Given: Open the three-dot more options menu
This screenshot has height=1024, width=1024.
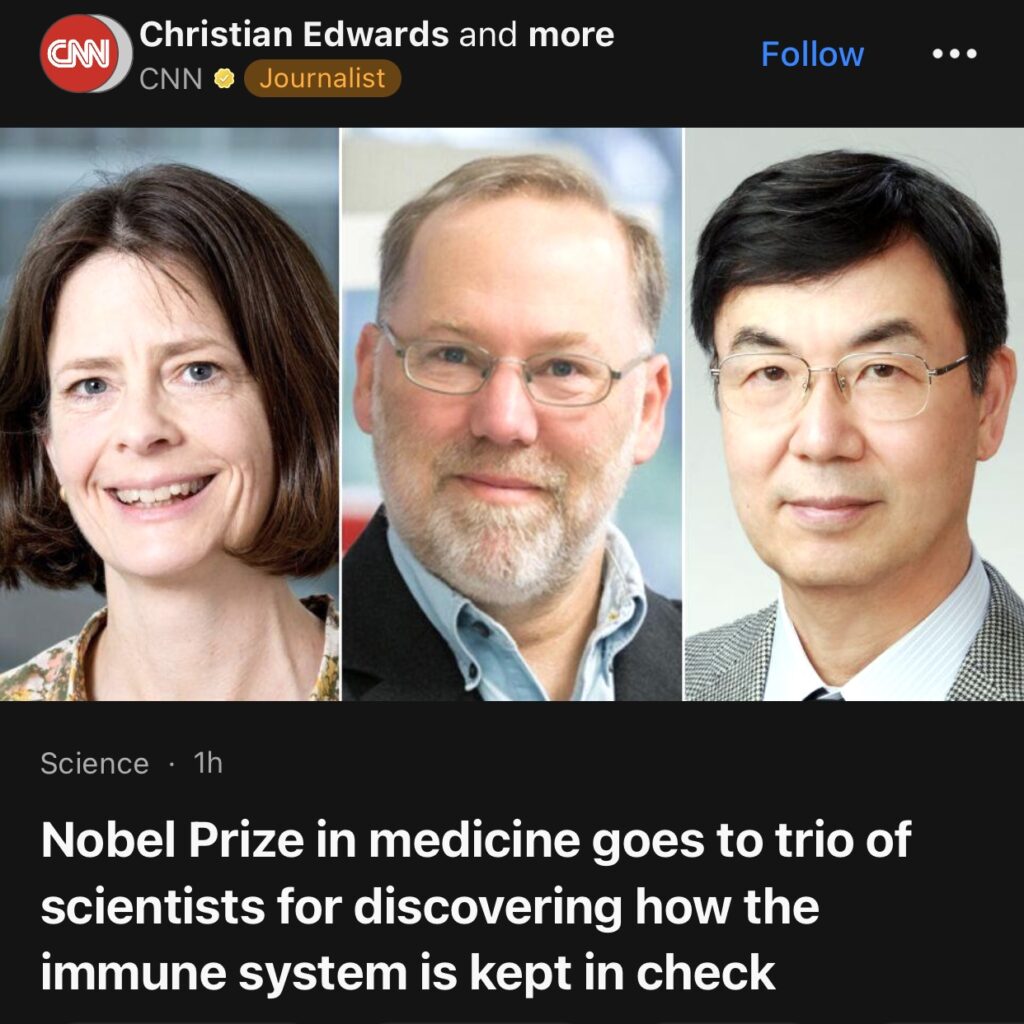Looking at the screenshot, I should coord(954,54).
